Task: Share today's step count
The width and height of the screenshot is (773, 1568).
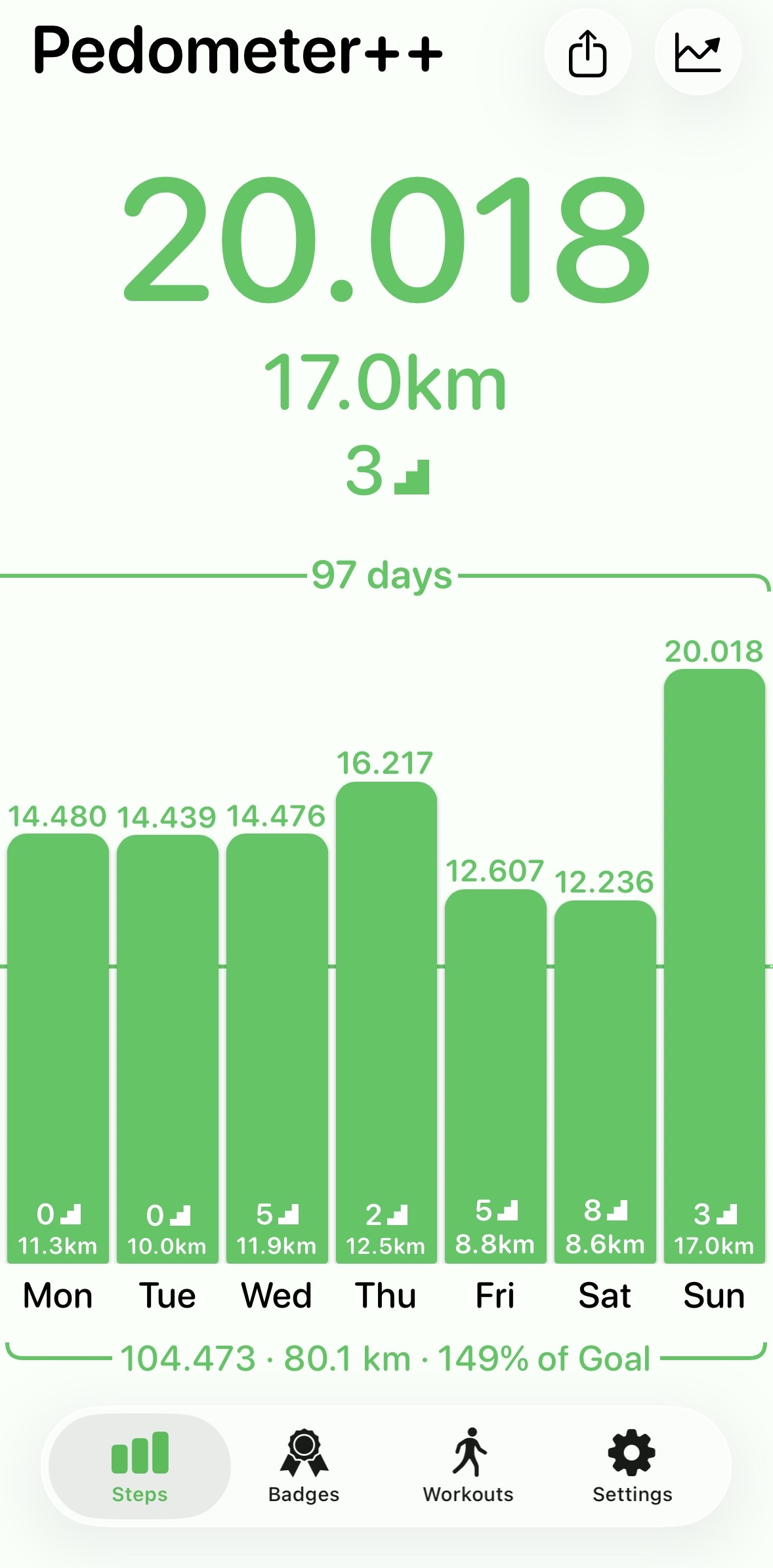Action: click(587, 52)
